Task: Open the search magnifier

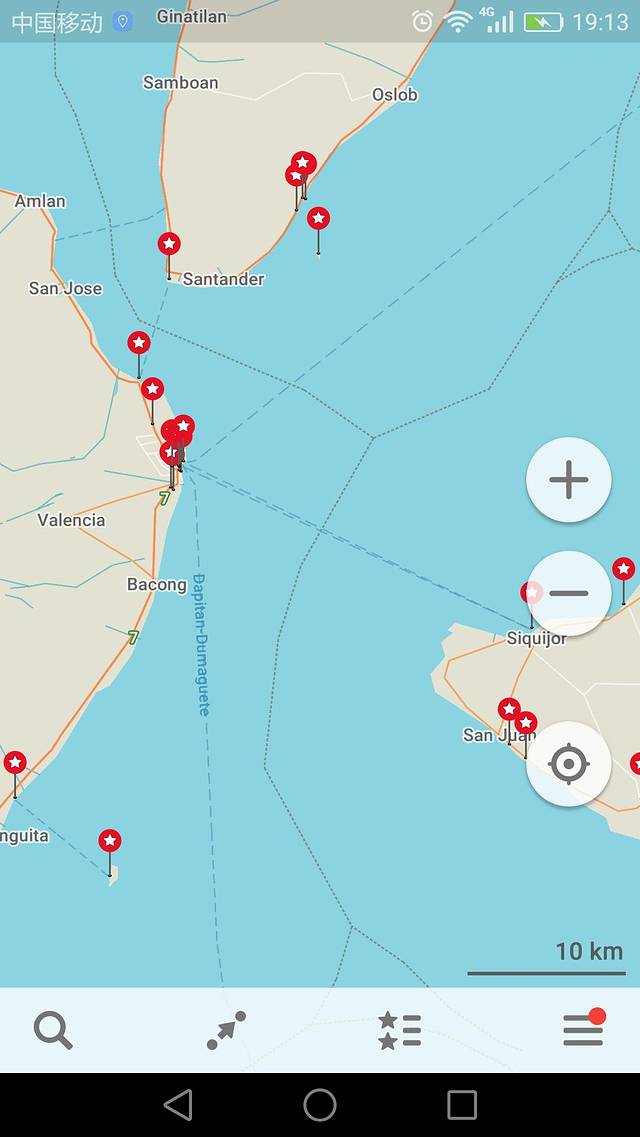Action: [53, 1029]
